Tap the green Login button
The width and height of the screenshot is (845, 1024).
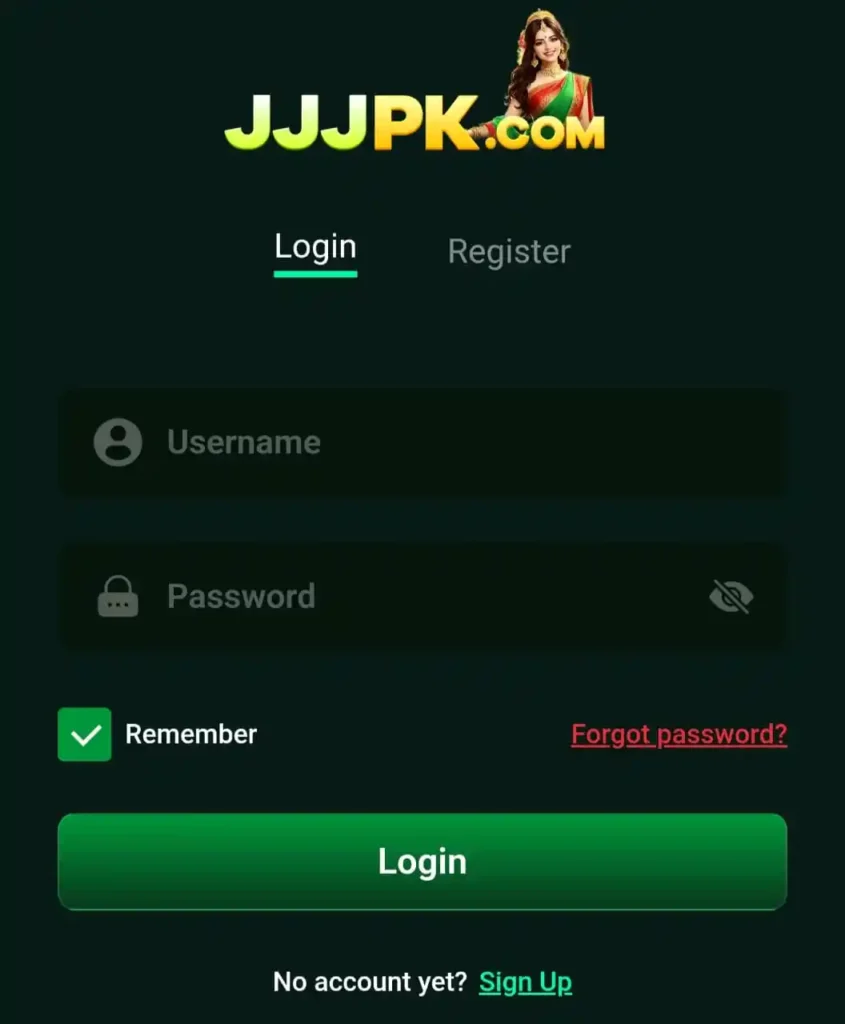click(422, 862)
